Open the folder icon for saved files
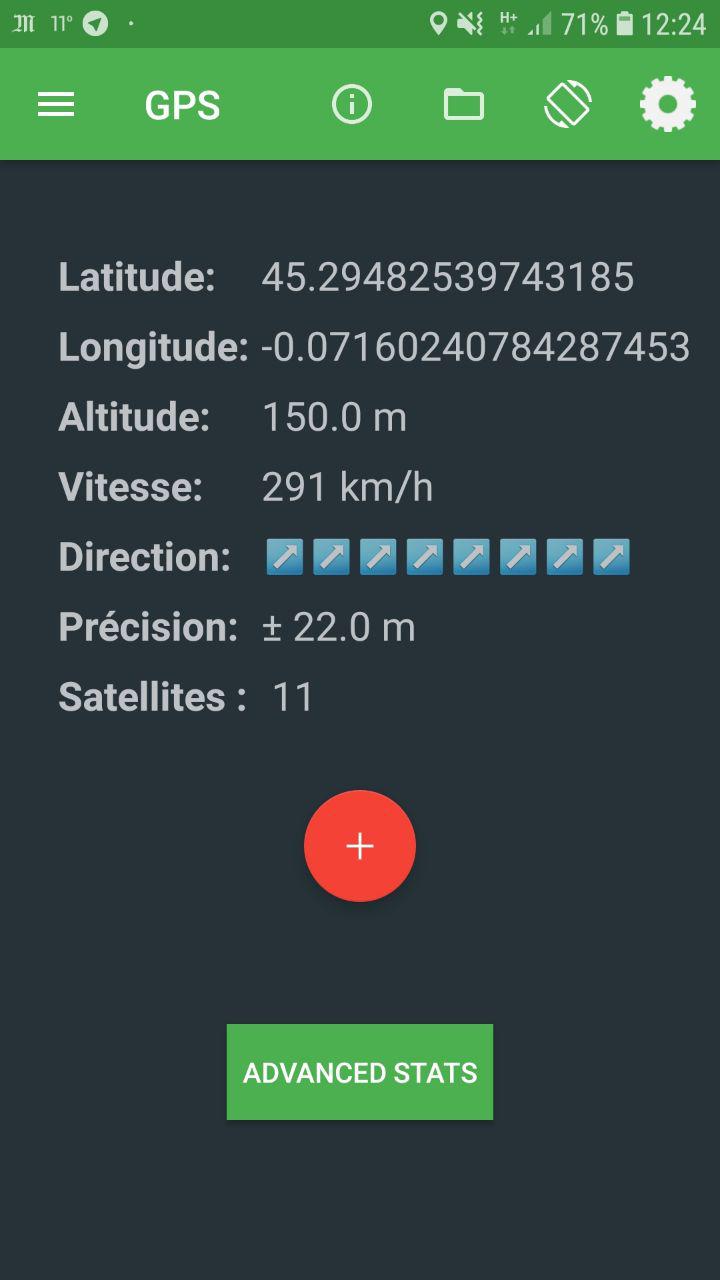Viewport: 720px width, 1280px height. (464, 104)
